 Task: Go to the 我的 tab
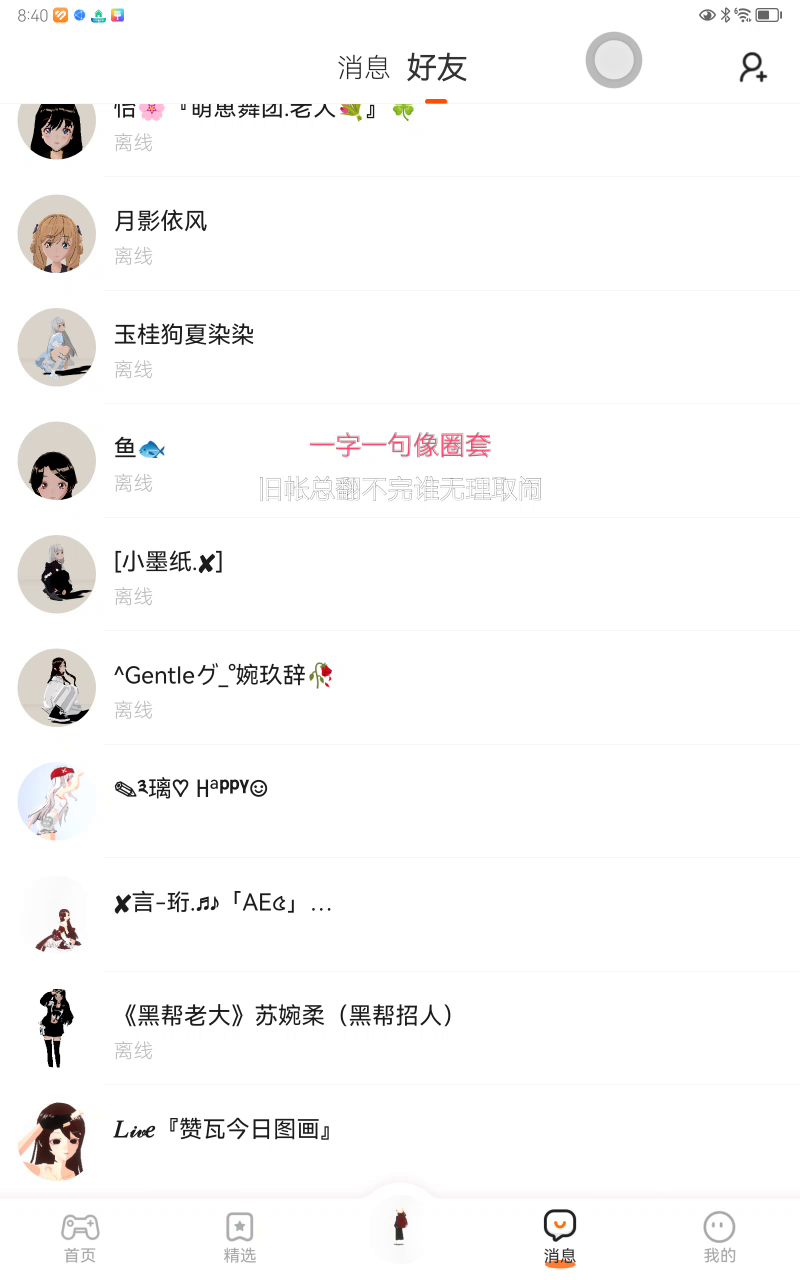[719, 1238]
